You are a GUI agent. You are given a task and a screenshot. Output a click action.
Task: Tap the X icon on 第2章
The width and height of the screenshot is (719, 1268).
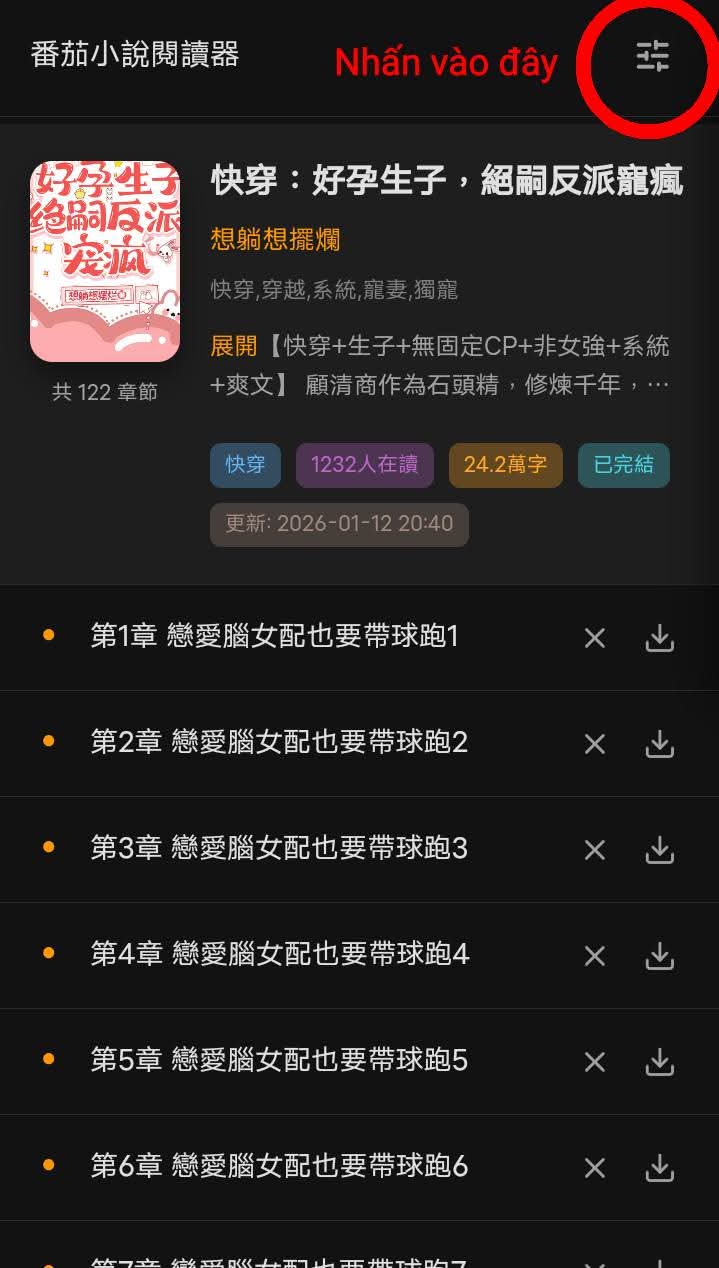coord(595,744)
